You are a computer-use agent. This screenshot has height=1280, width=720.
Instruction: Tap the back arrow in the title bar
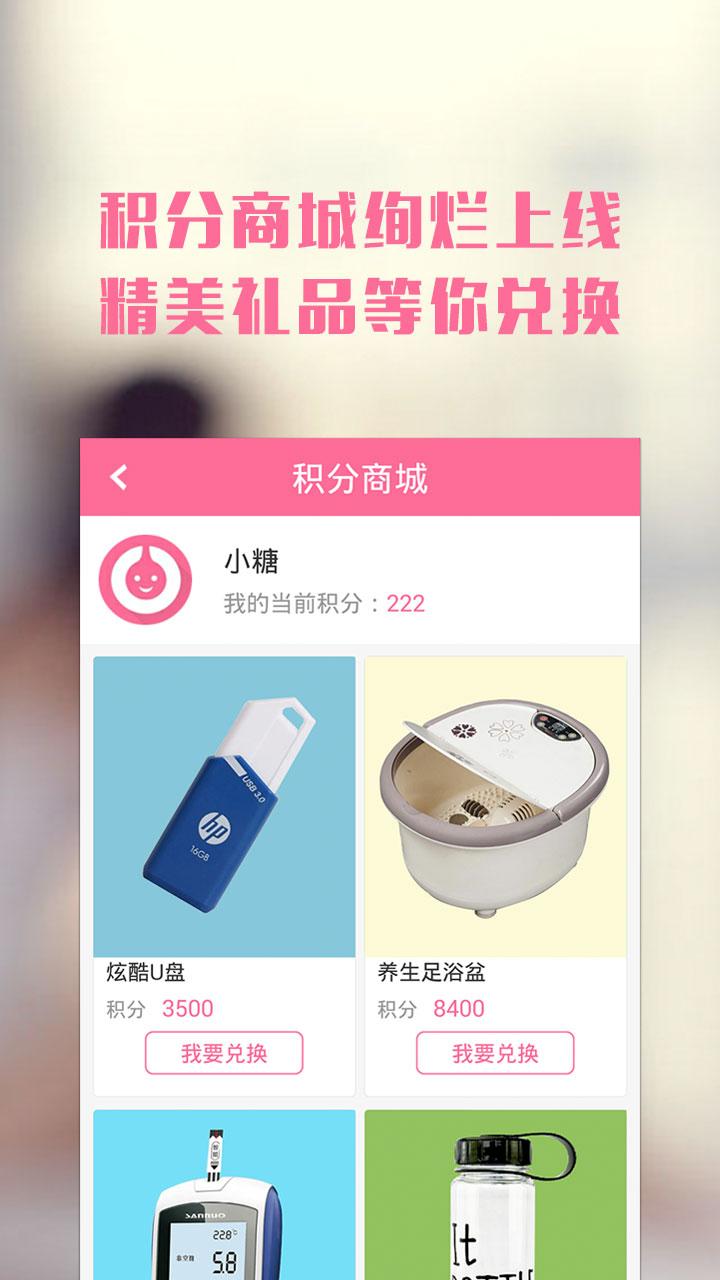pos(120,475)
